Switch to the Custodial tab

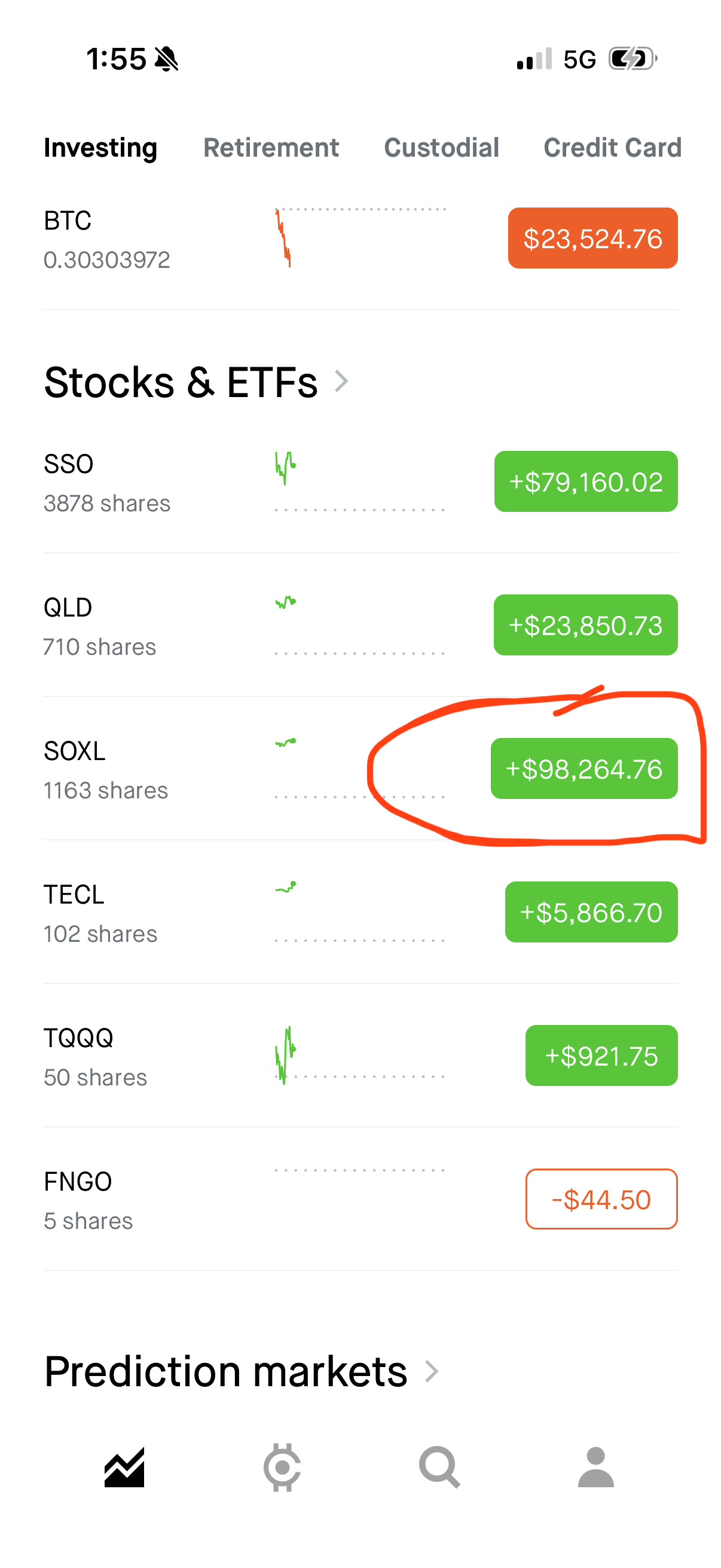point(441,148)
